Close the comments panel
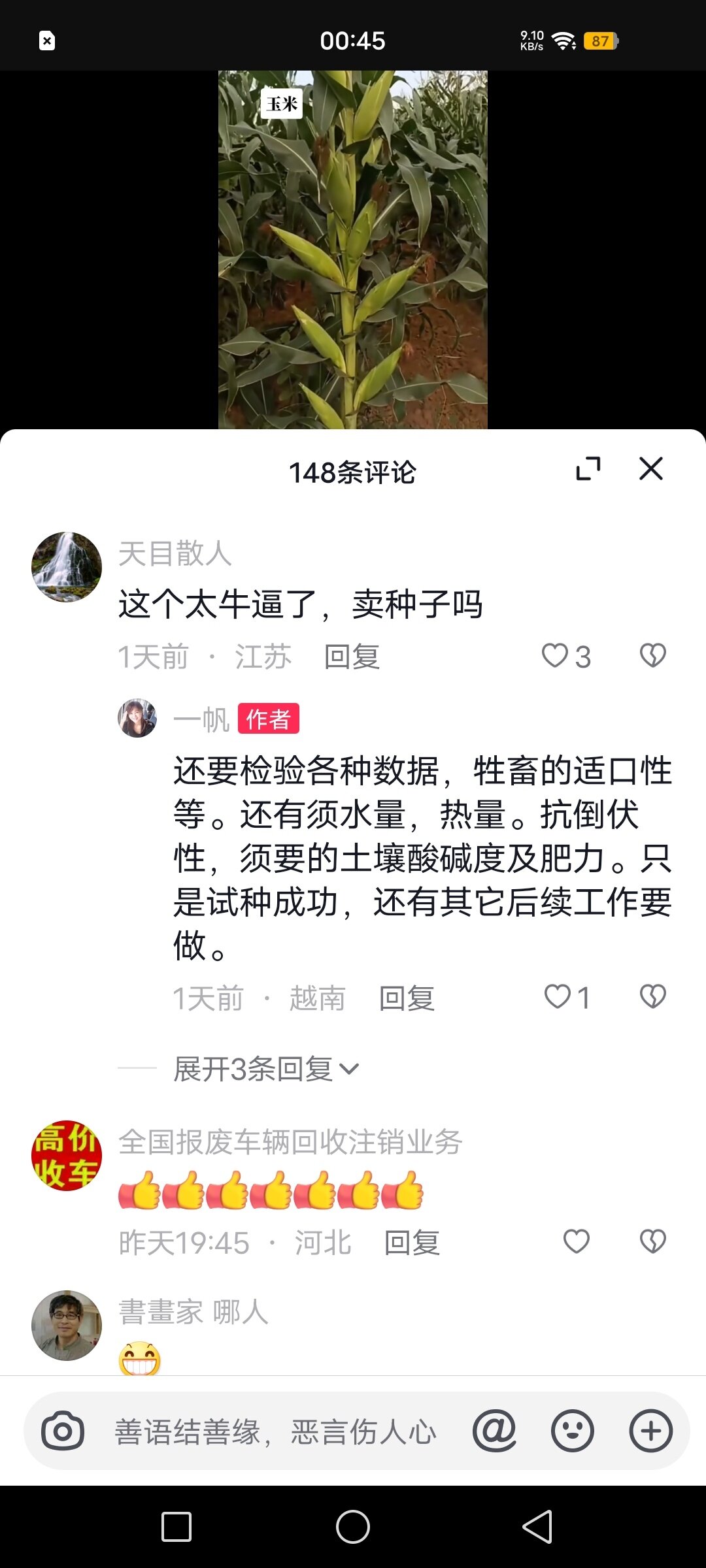The height and width of the screenshot is (1568, 706). pos(650,468)
